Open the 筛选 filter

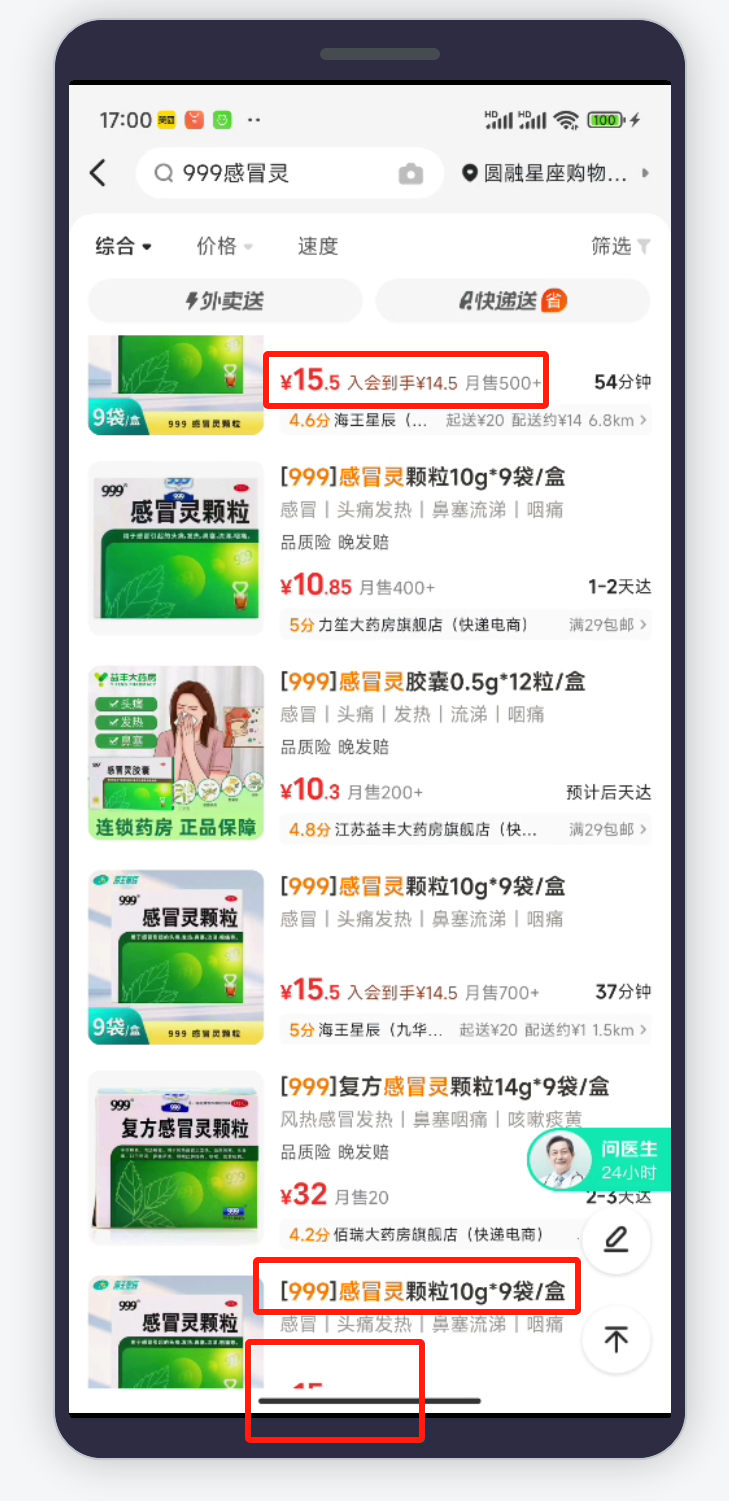[620, 246]
